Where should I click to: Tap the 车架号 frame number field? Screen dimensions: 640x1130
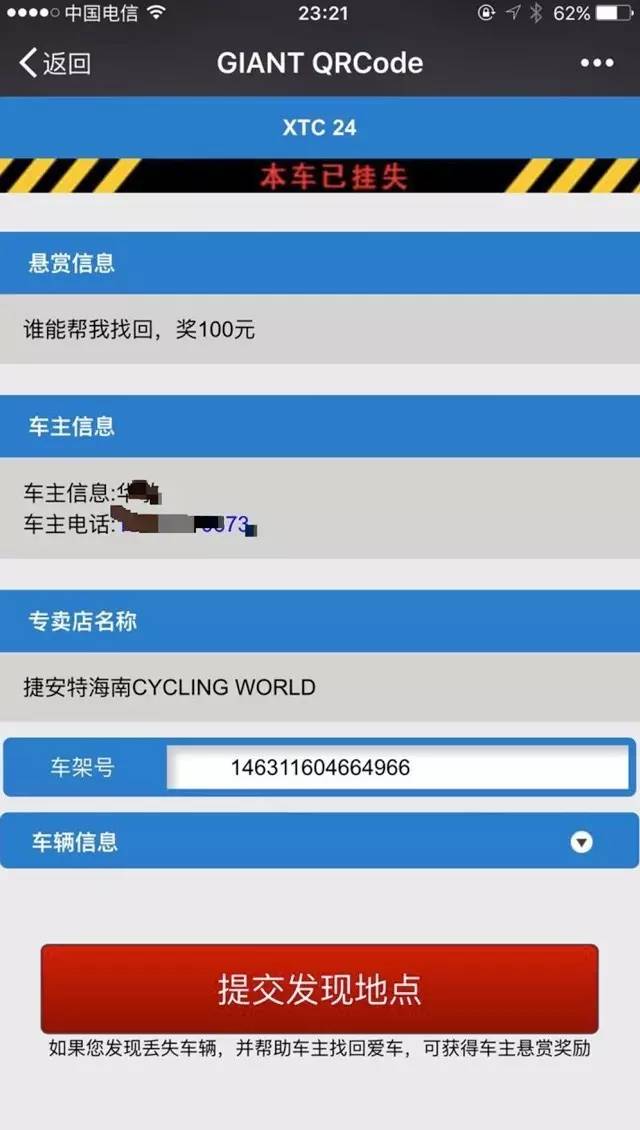397,768
